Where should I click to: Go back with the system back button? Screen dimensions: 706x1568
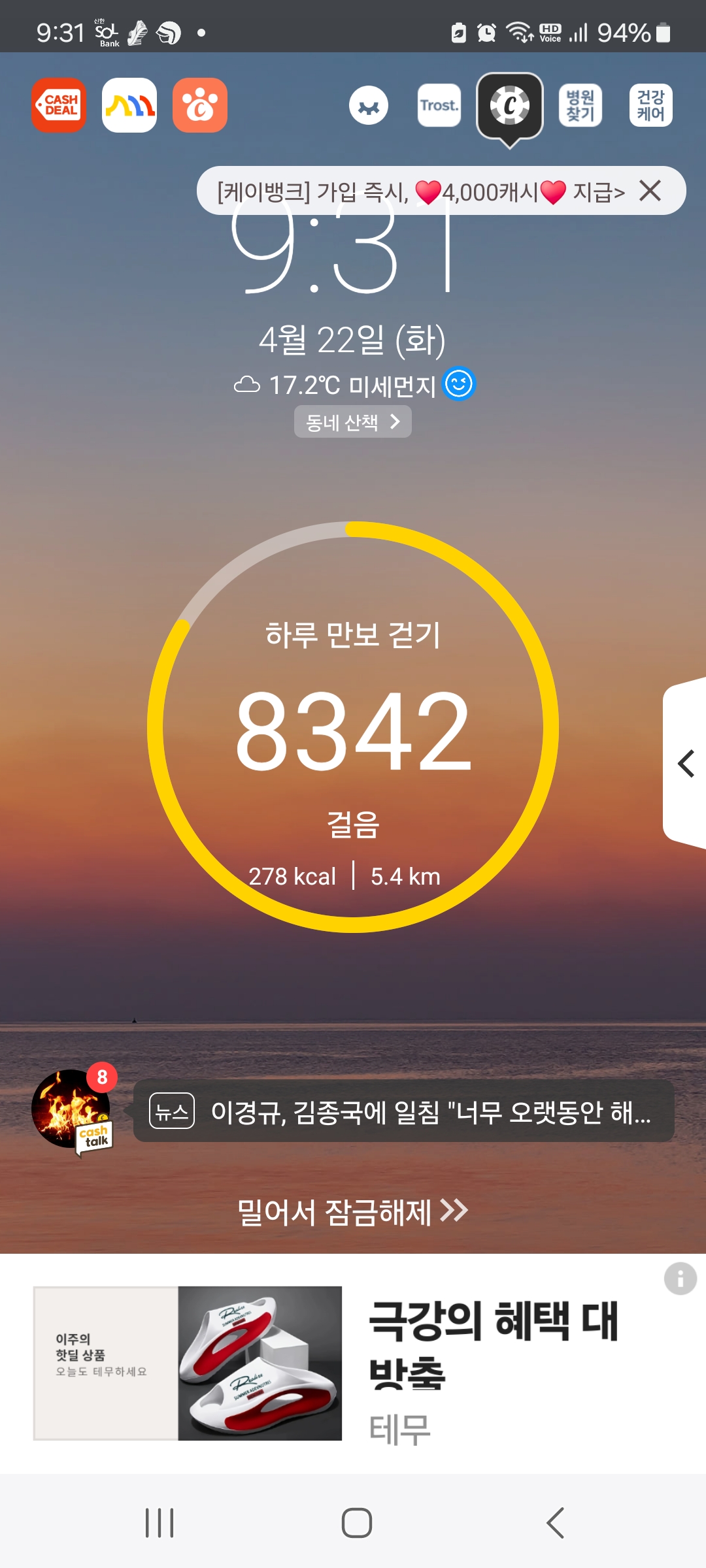[x=555, y=1523]
